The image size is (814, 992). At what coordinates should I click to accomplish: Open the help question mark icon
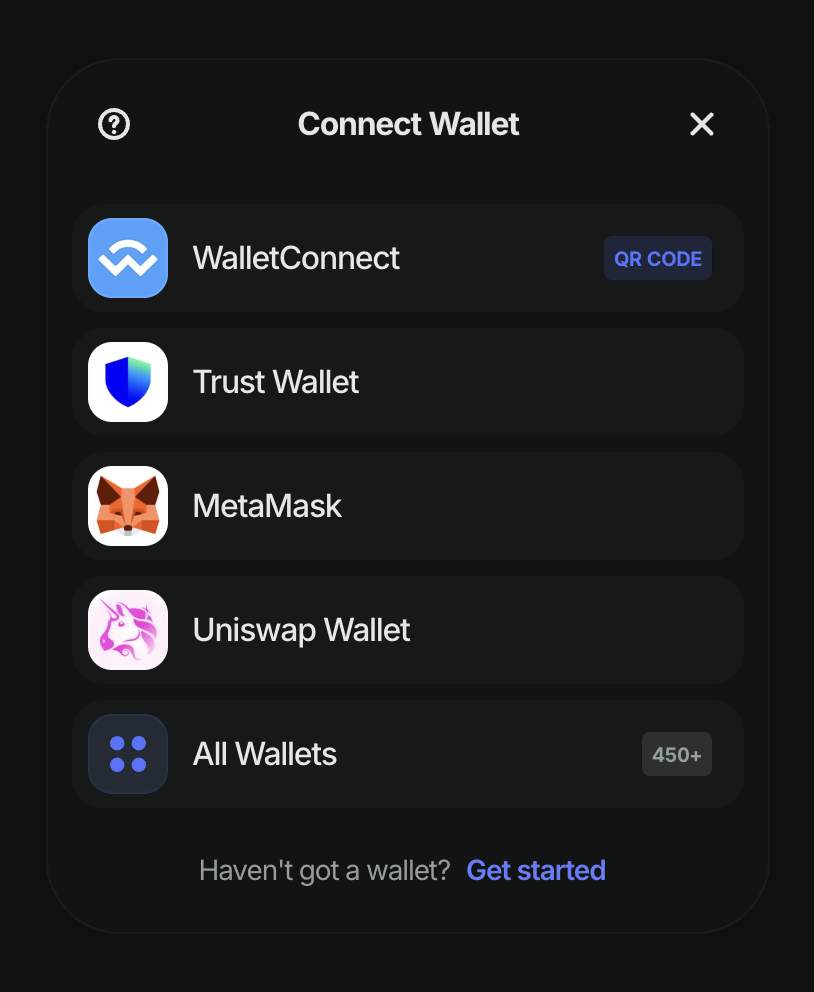click(114, 124)
